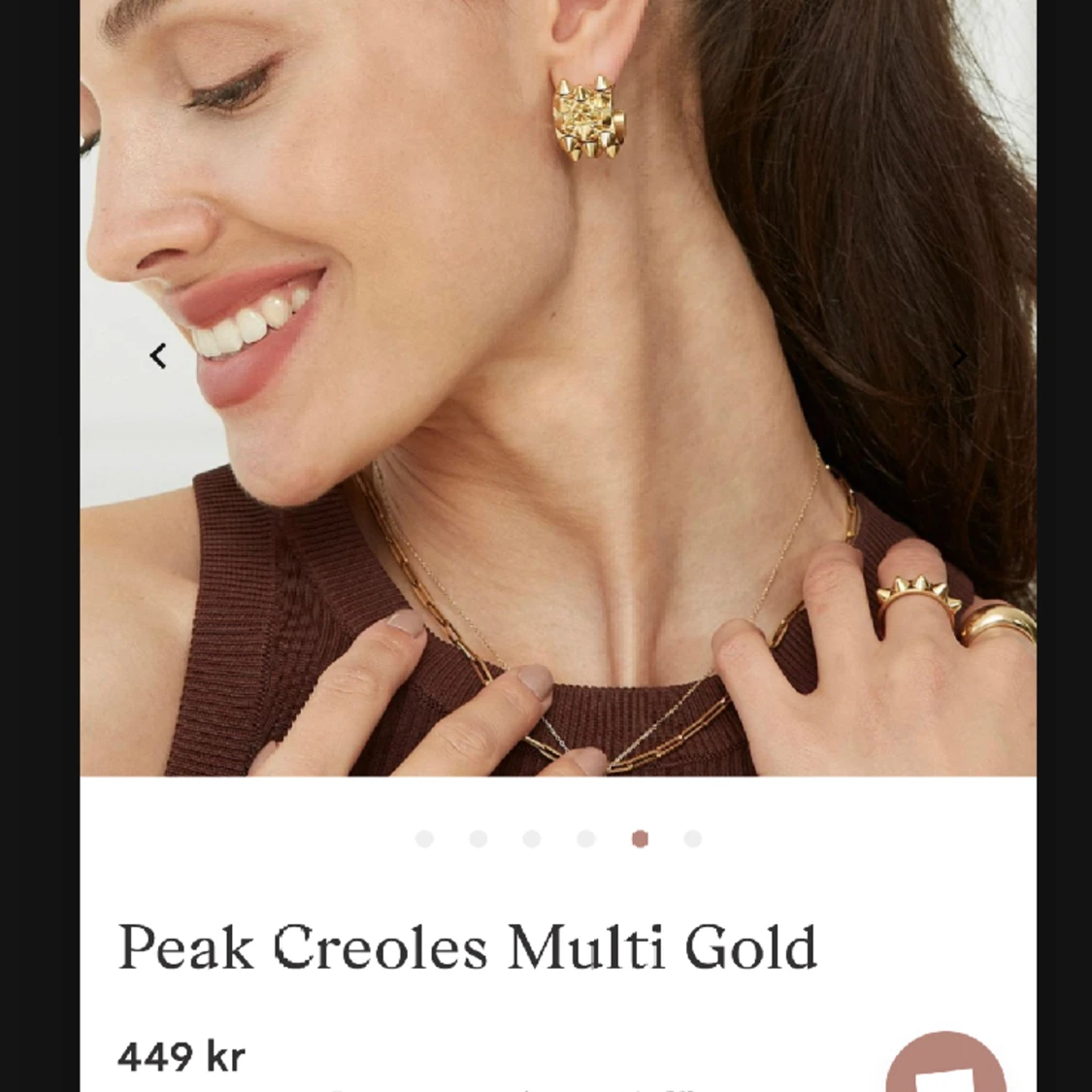Jump to the sixth photo dot

[x=693, y=839]
